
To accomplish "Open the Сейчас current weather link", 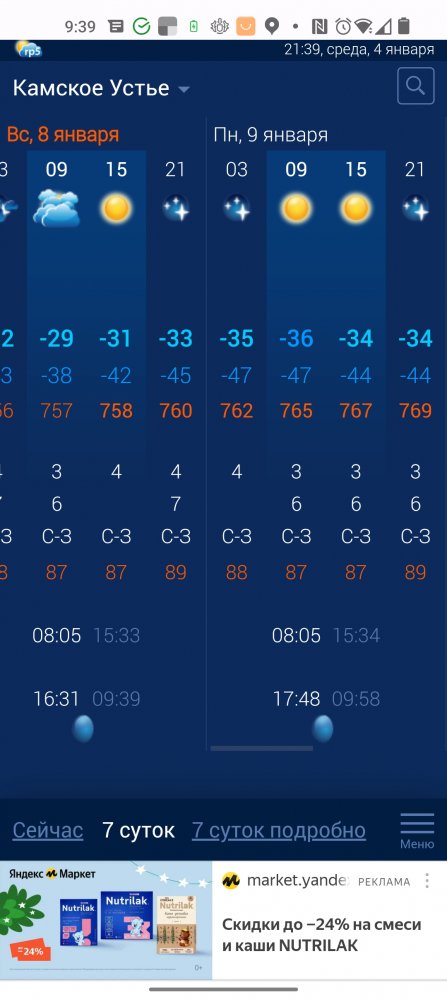I will 48,830.
